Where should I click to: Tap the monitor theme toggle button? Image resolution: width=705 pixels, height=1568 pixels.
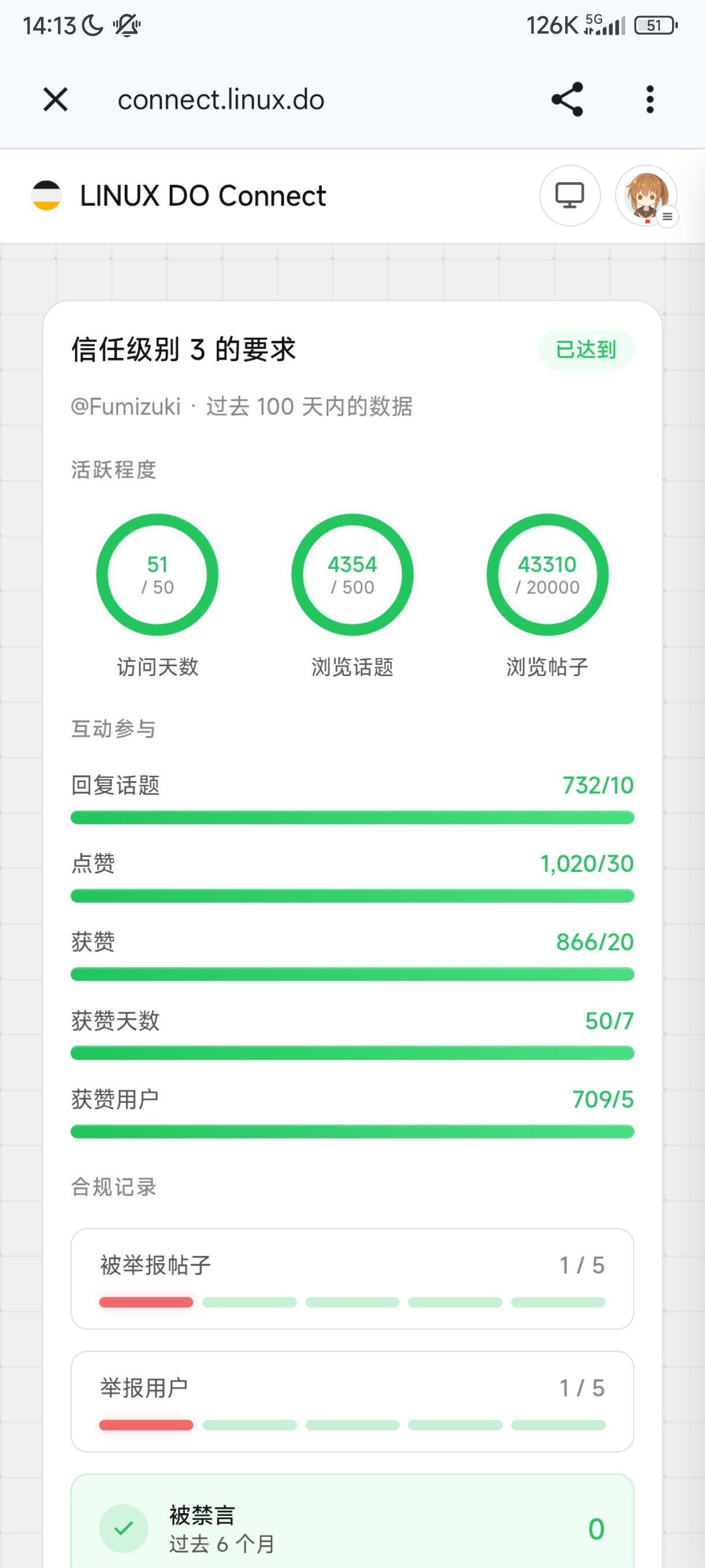[x=569, y=195]
